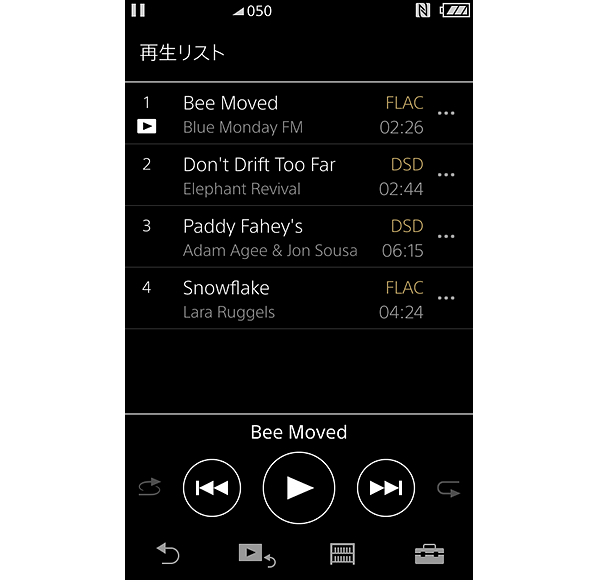Open options menu for Bee Moved

[446, 114]
